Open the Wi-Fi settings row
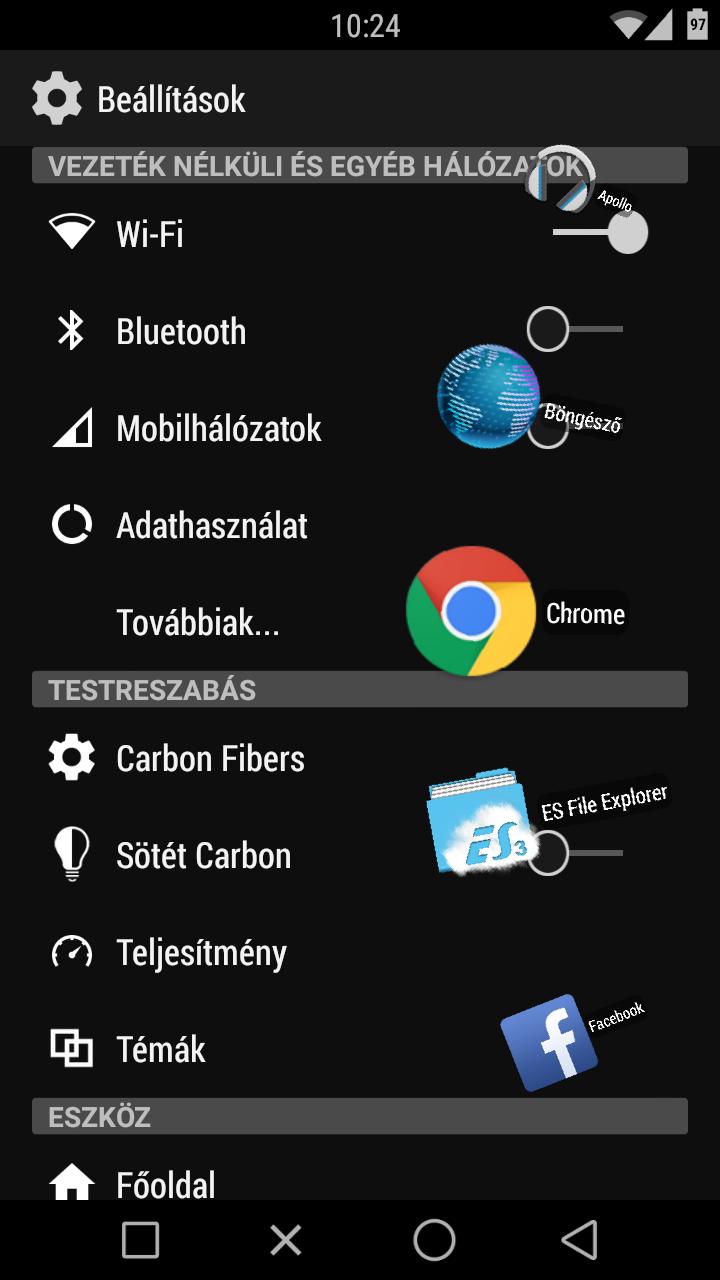 coord(360,234)
